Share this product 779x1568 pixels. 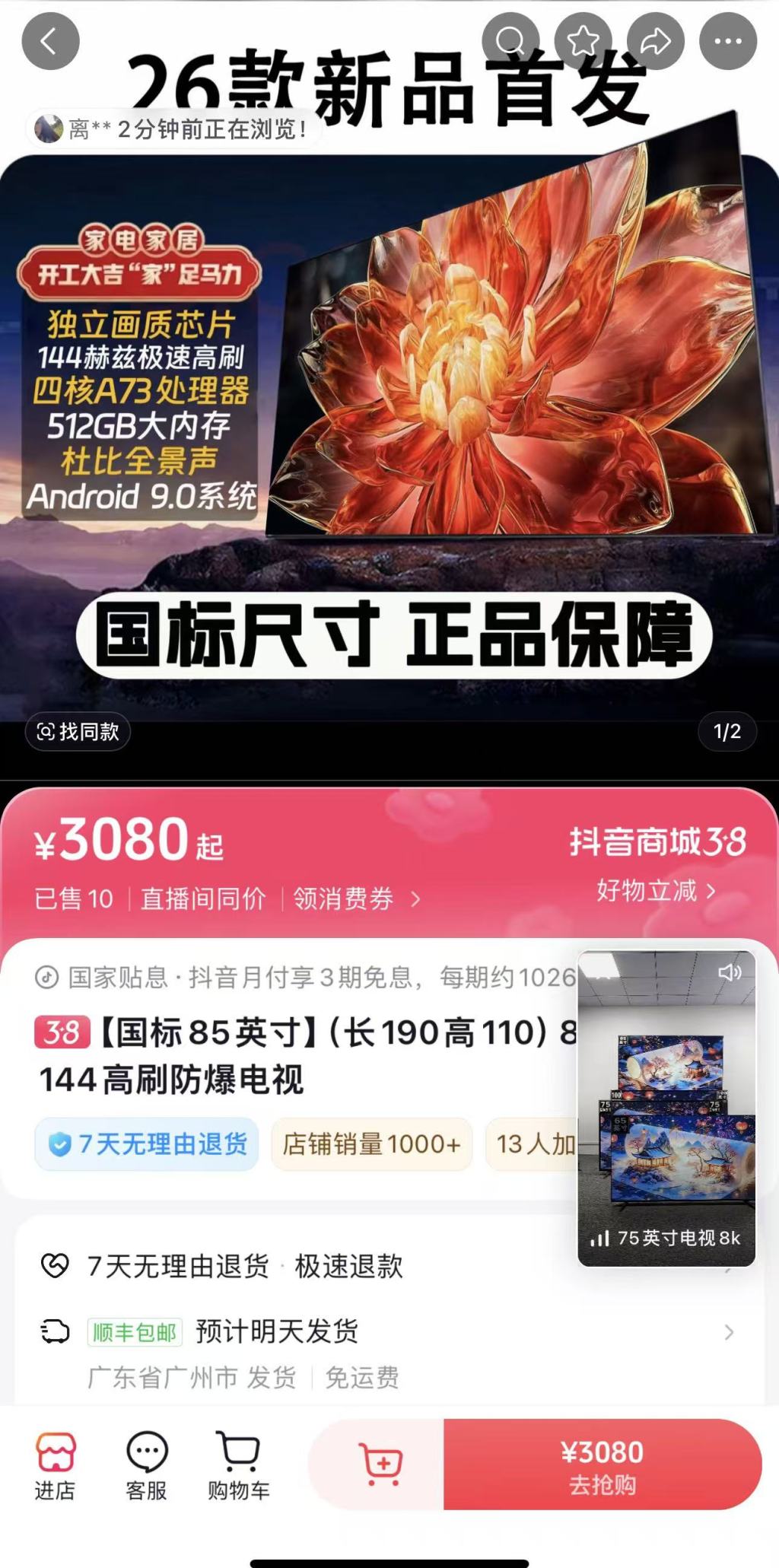coord(655,41)
